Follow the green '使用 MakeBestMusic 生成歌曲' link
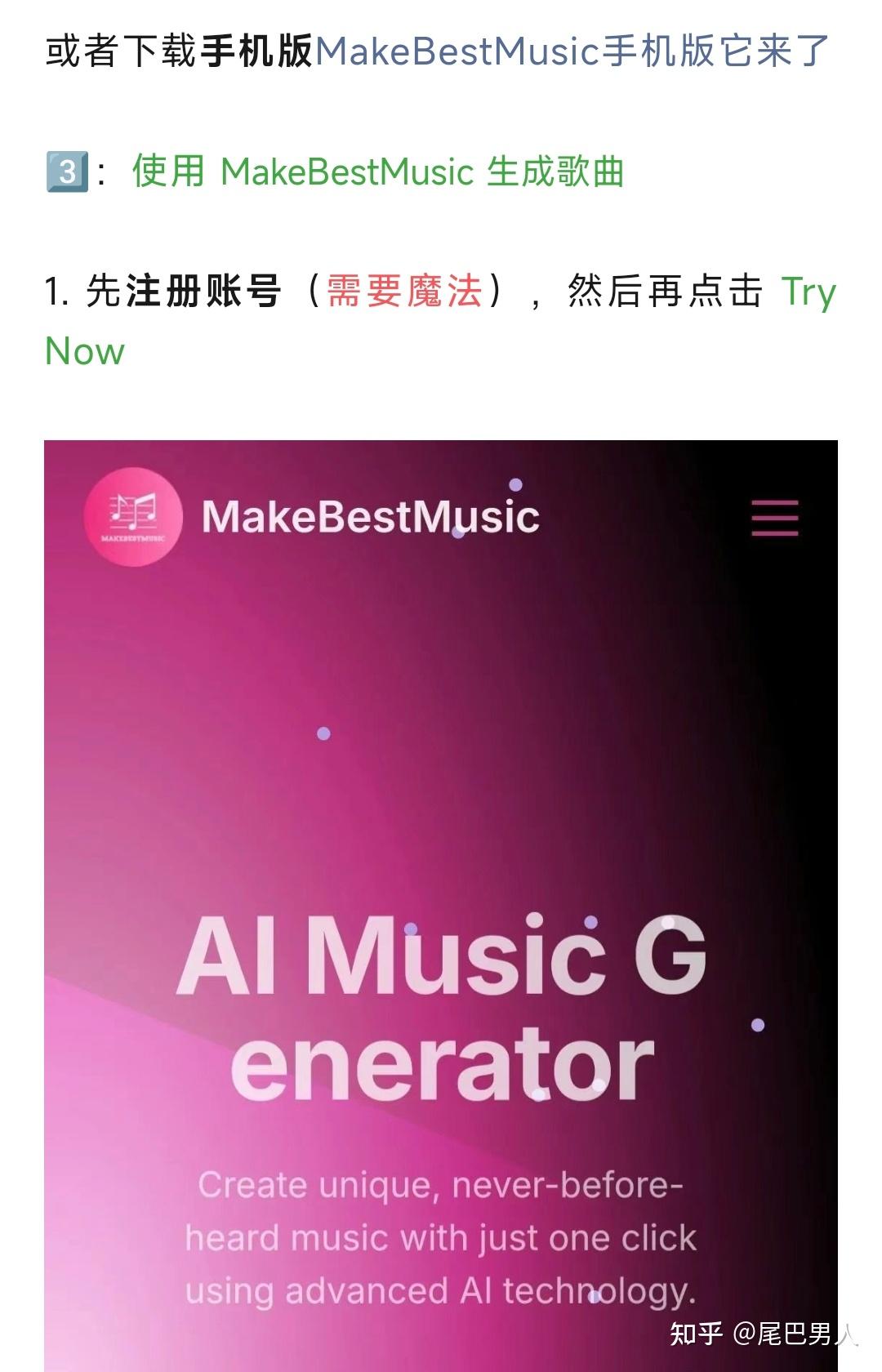Image resolution: width=882 pixels, height=1372 pixels. click(x=380, y=173)
